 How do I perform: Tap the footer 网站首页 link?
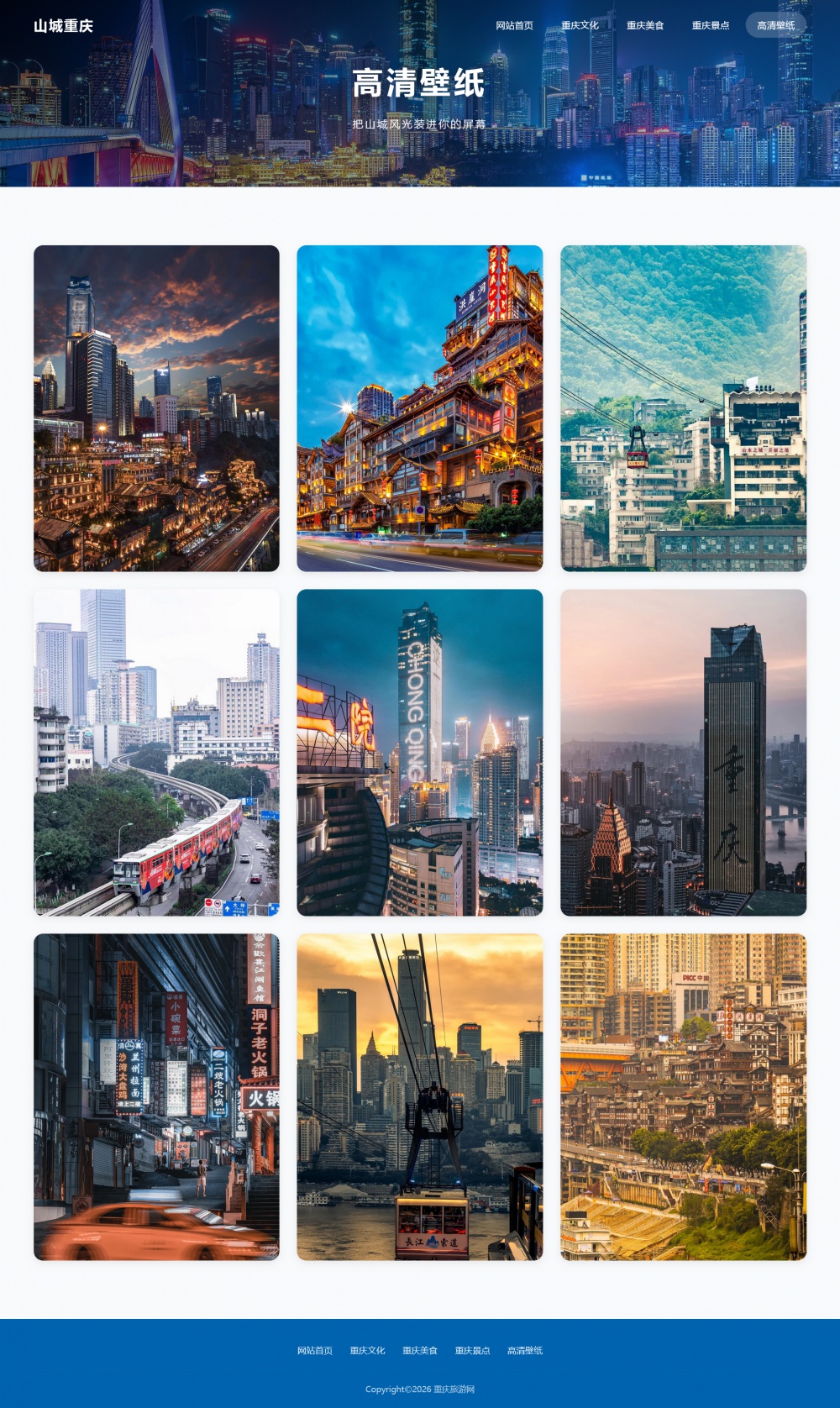(x=315, y=1351)
